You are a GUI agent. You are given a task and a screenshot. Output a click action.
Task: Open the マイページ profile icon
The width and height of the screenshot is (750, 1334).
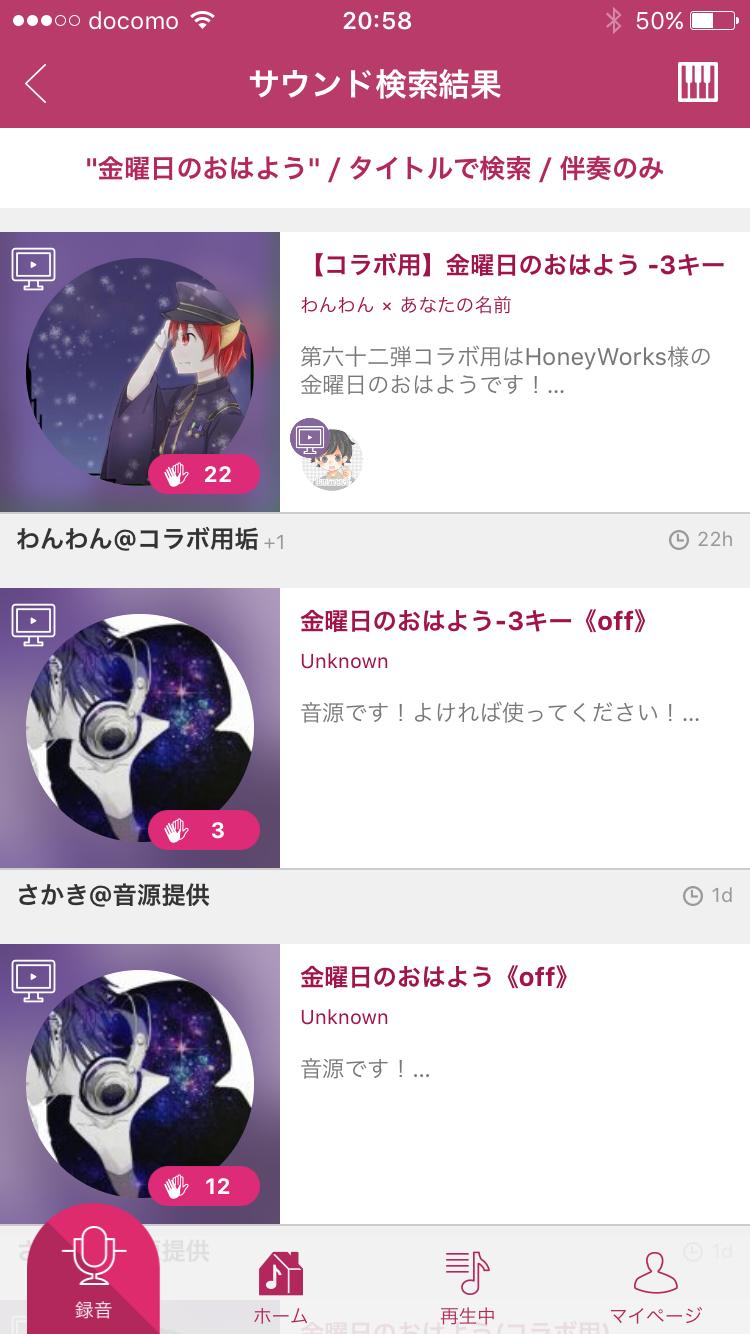(x=656, y=1271)
